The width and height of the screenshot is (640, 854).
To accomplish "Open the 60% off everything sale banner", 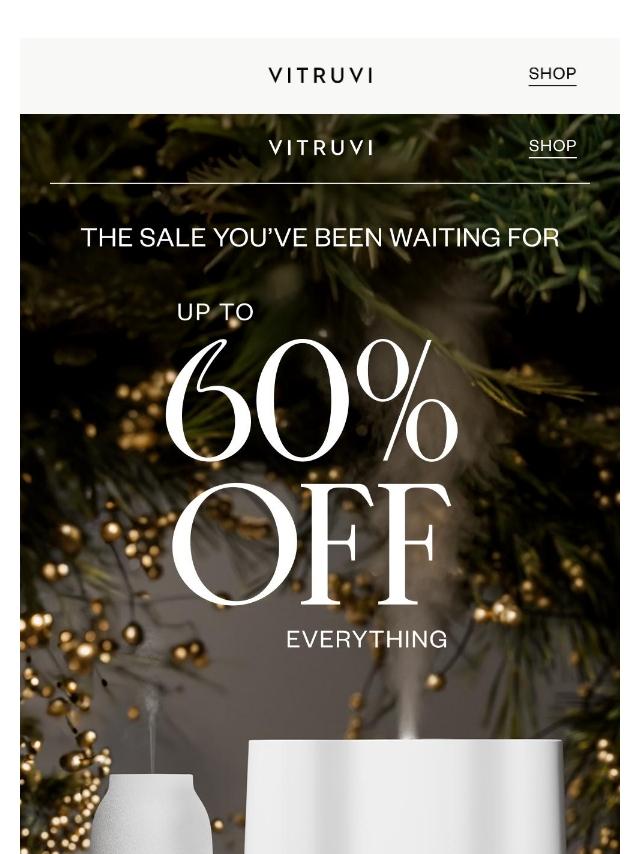I will [x=320, y=484].
